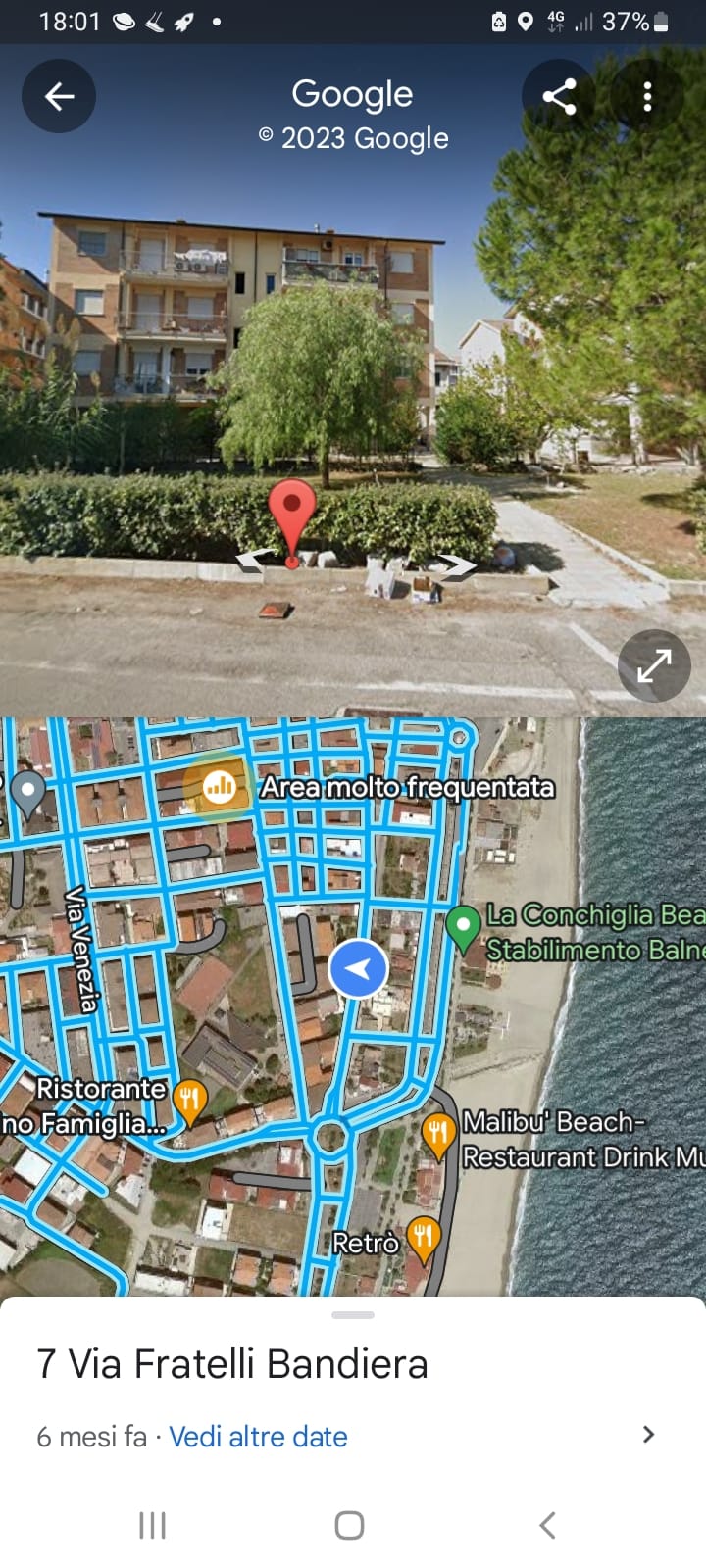The image size is (706, 1568).
Task: Tap the Ristorante Famiglia map pin
Action: (189, 1100)
